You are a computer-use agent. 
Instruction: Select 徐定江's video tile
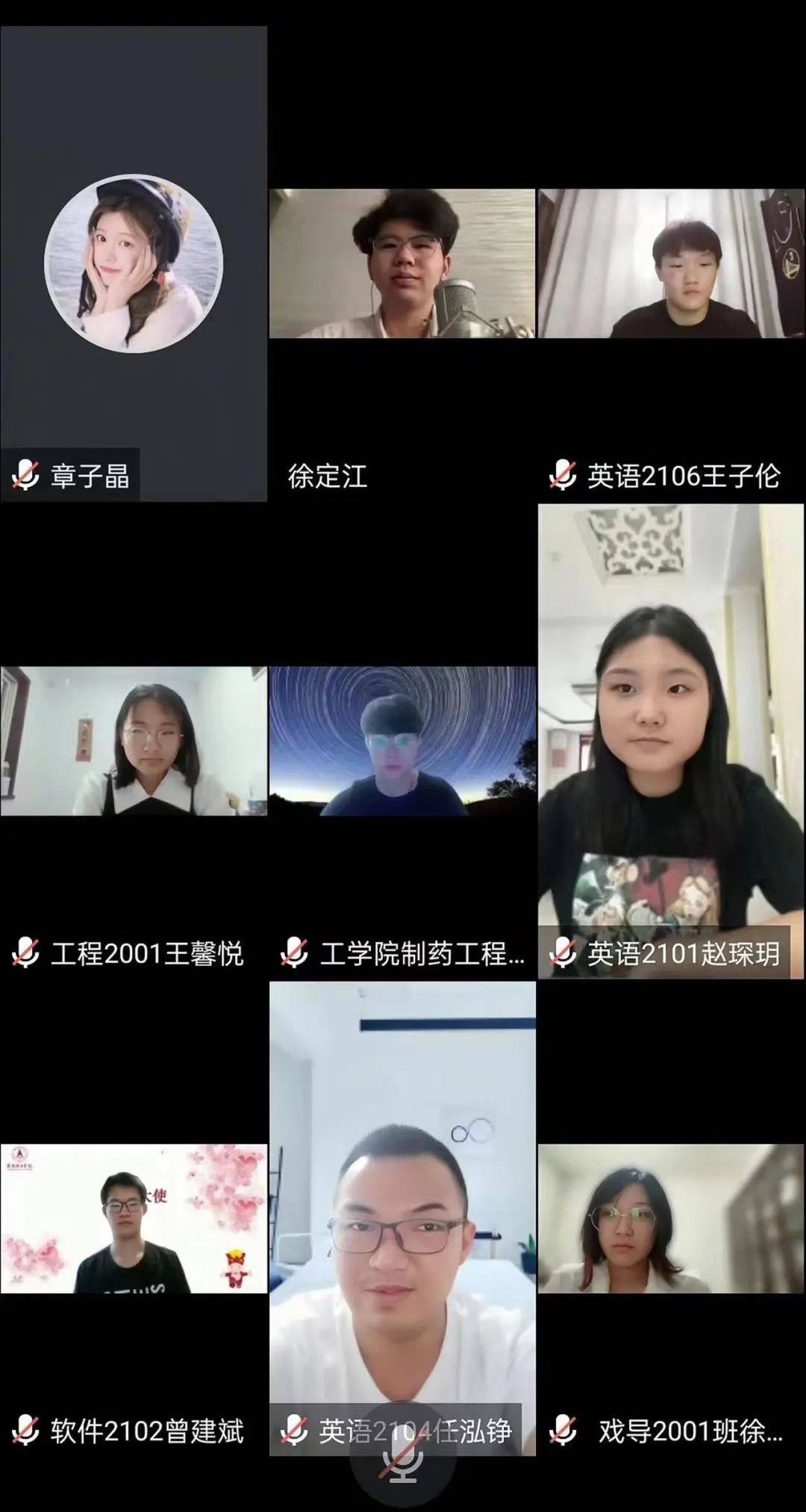click(402, 263)
